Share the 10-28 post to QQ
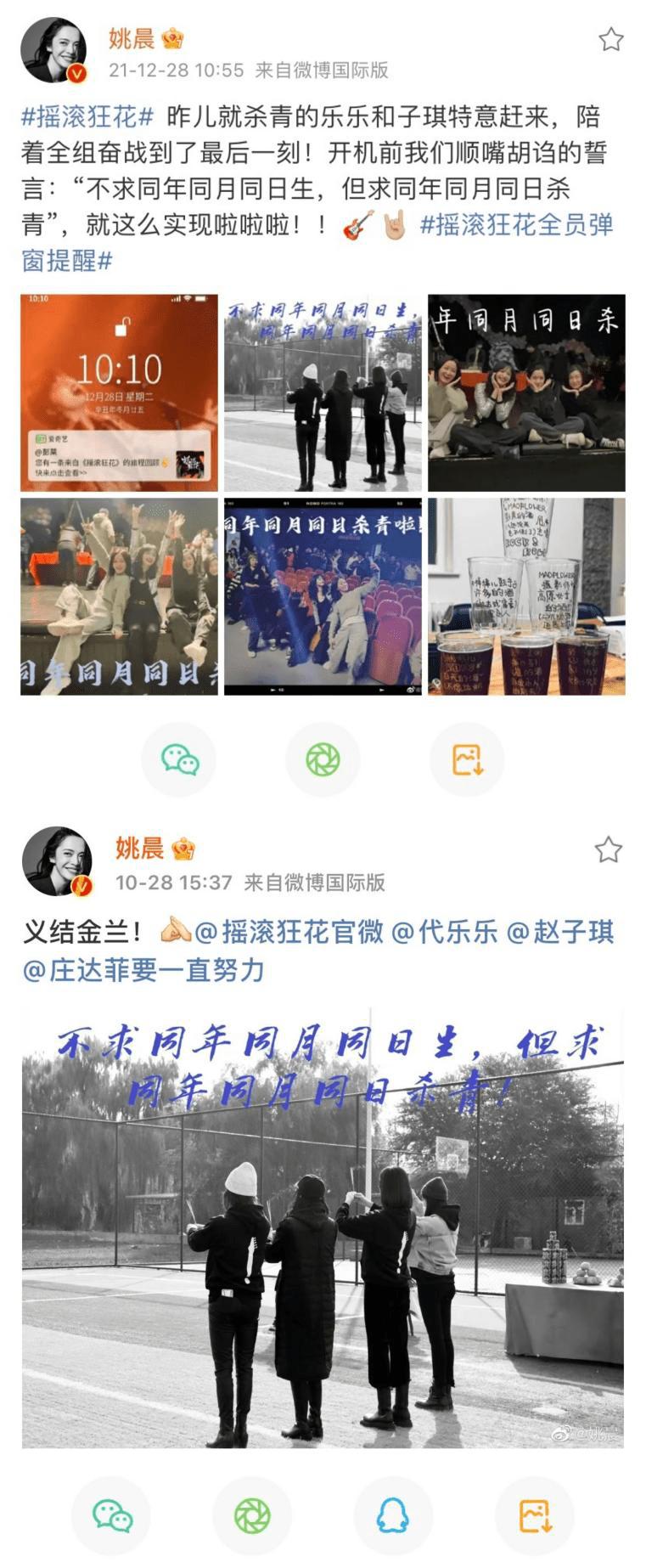 coord(392,1515)
